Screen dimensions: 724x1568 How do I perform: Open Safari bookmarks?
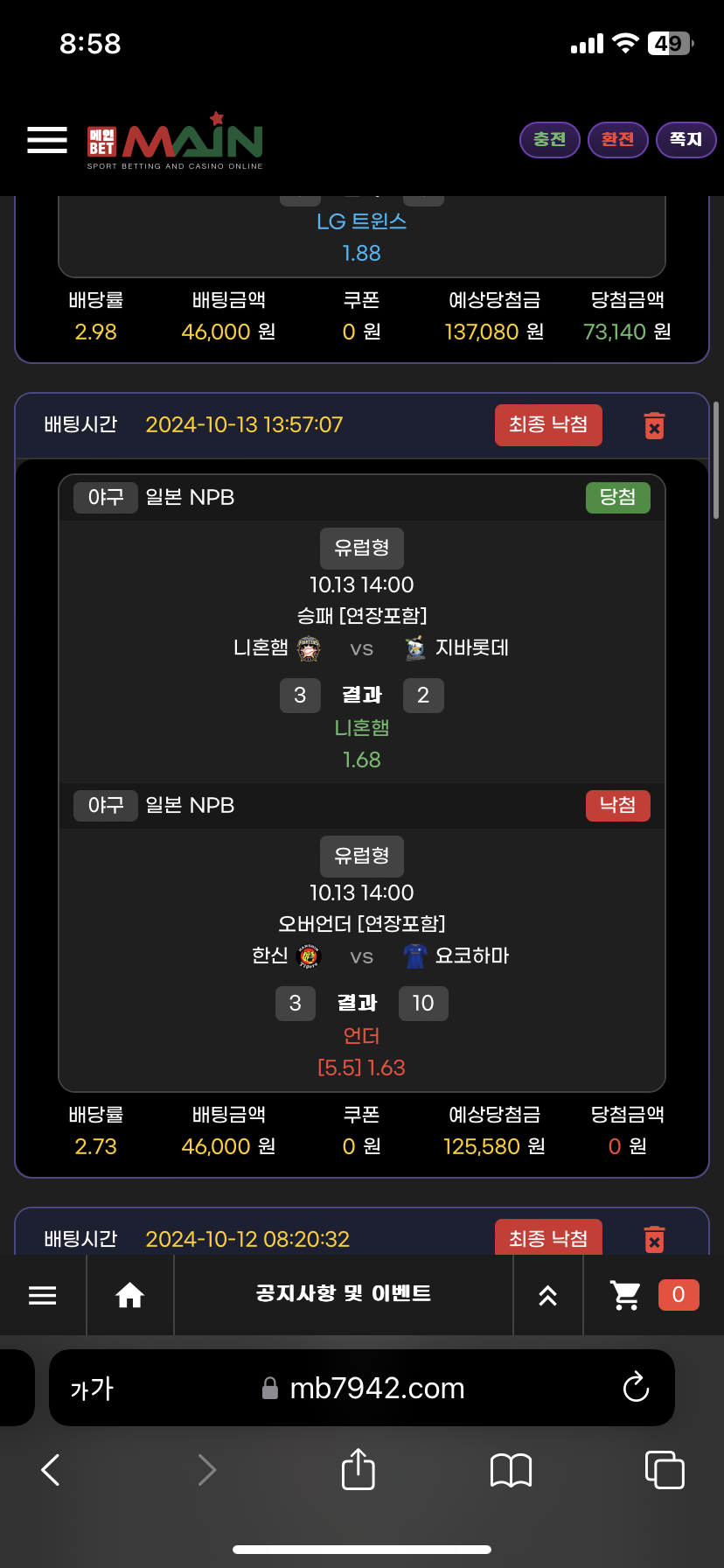[511, 1470]
